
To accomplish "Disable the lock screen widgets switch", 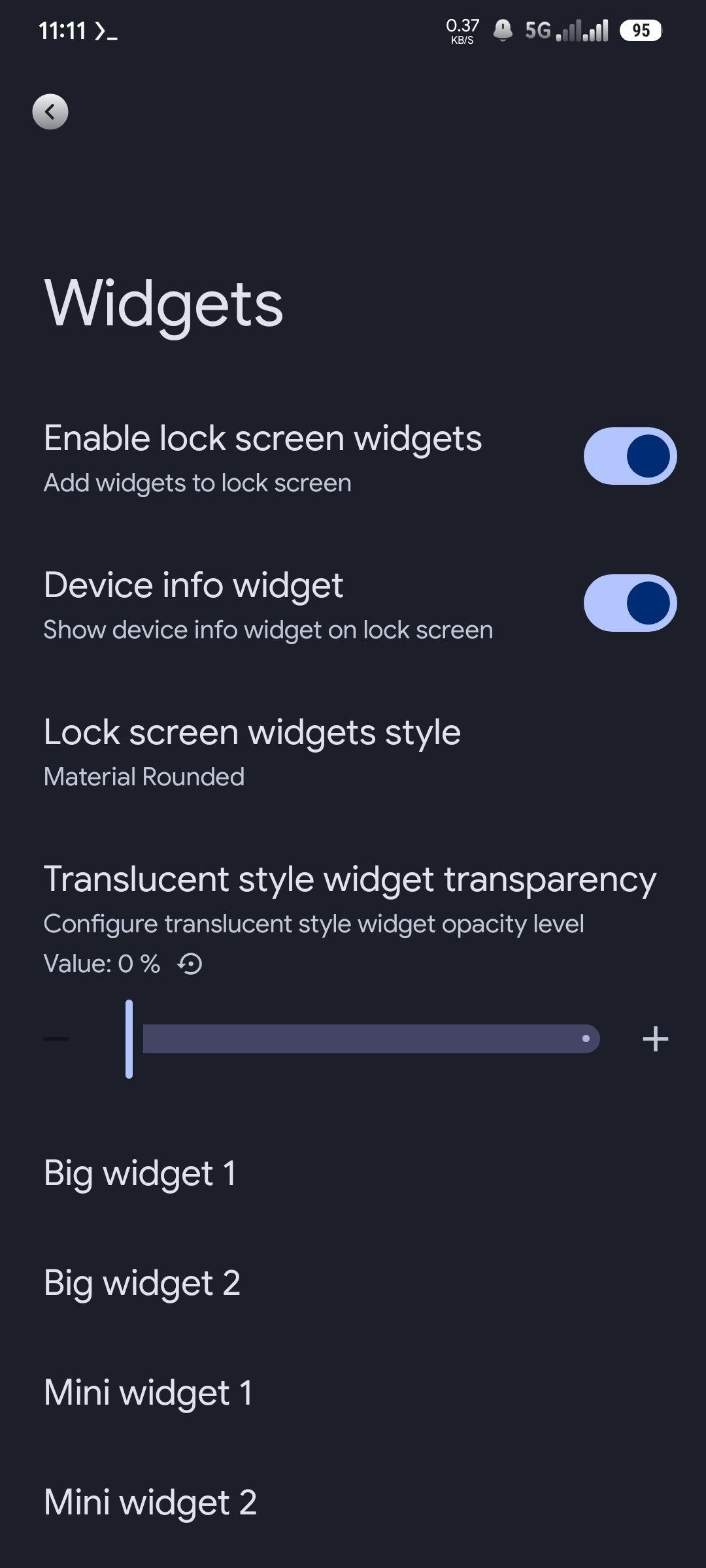I will 630,456.
